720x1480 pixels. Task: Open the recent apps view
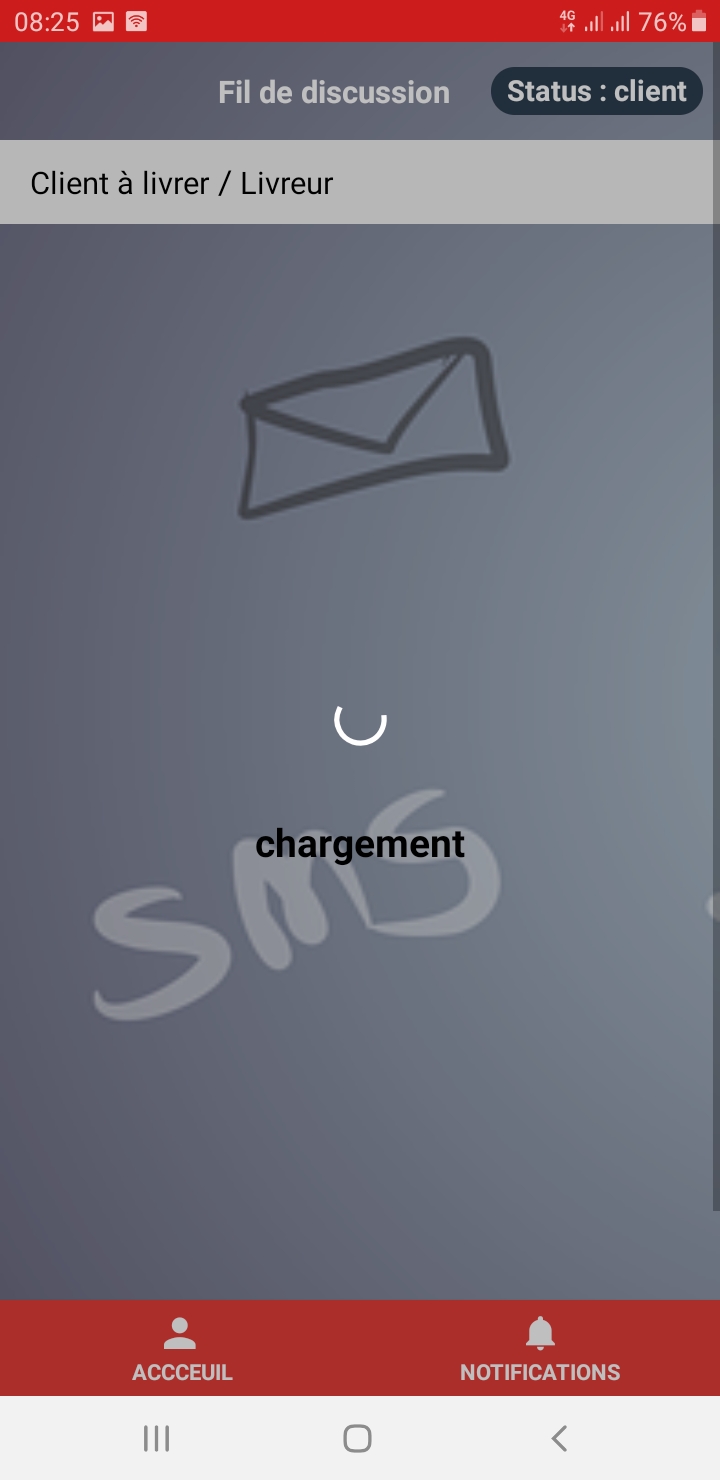coord(157,1438)
